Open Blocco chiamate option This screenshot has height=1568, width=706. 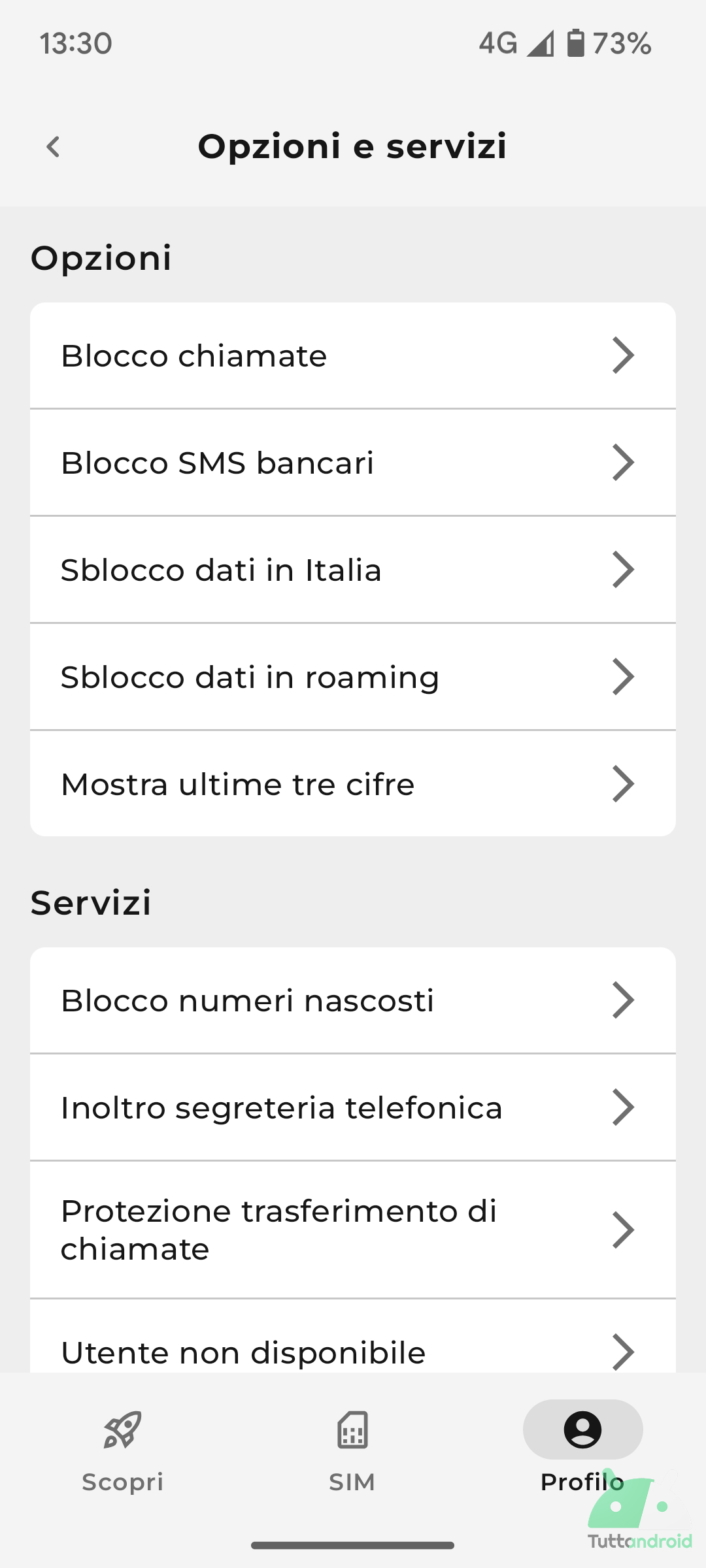353,356
